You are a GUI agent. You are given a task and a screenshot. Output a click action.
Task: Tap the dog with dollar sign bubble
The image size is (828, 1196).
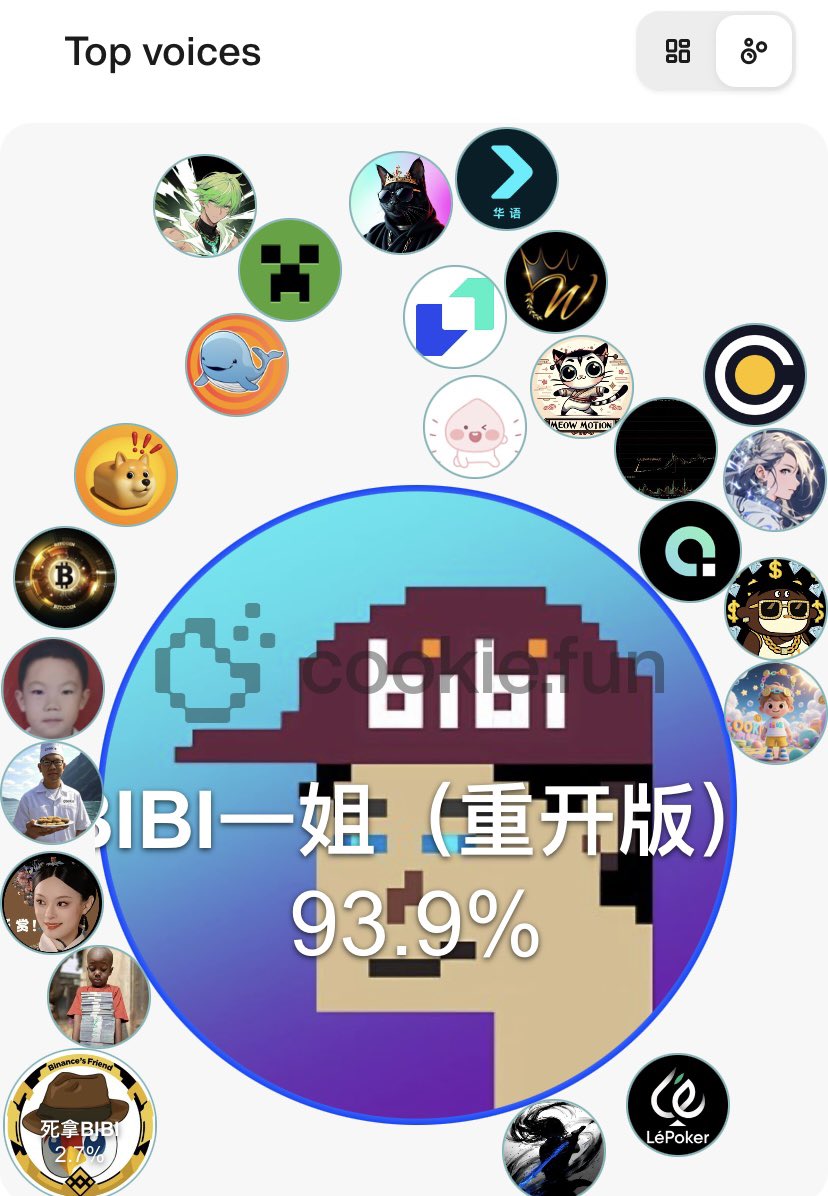[x=776, y=608]
